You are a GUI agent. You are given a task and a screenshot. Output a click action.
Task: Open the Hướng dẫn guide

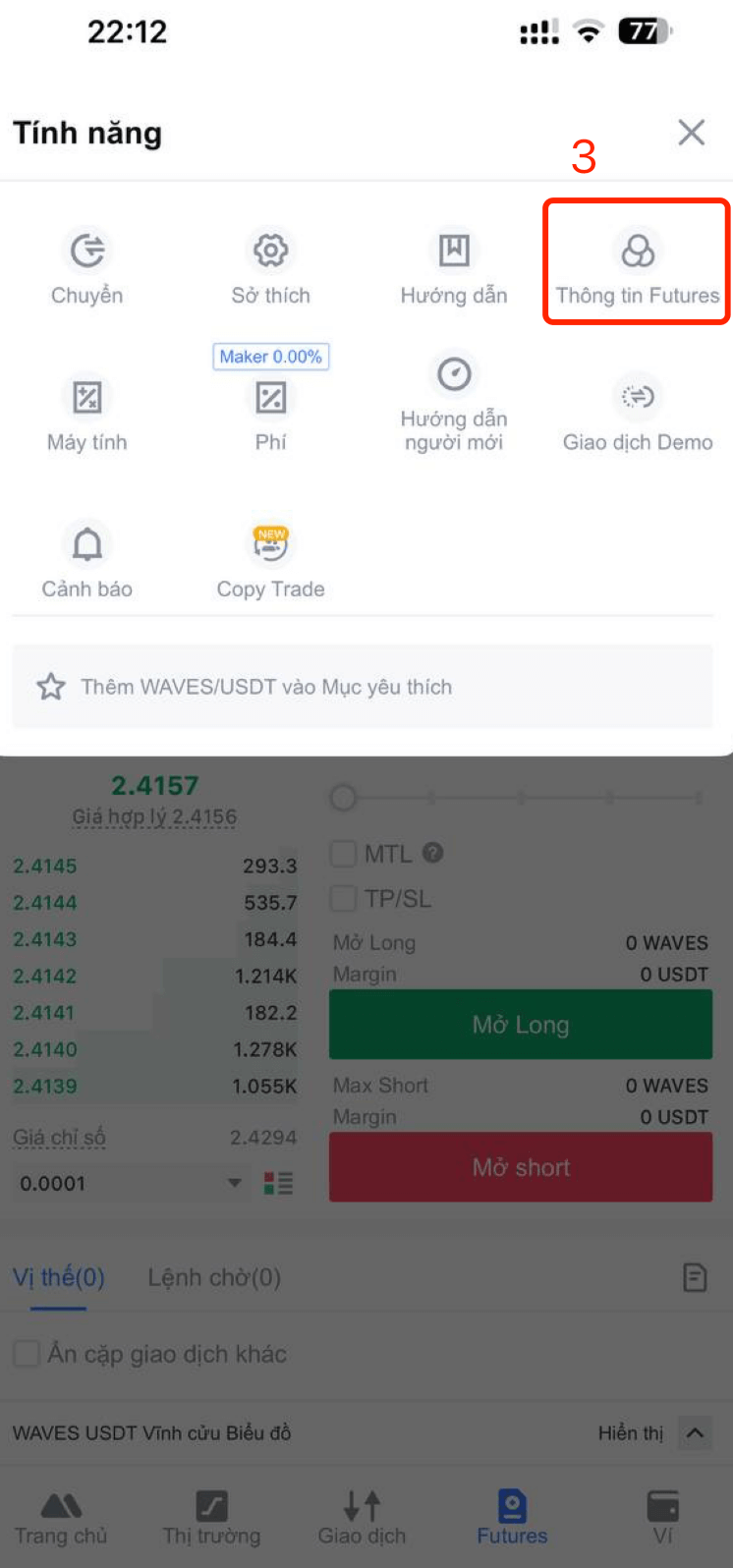[454, 266]
